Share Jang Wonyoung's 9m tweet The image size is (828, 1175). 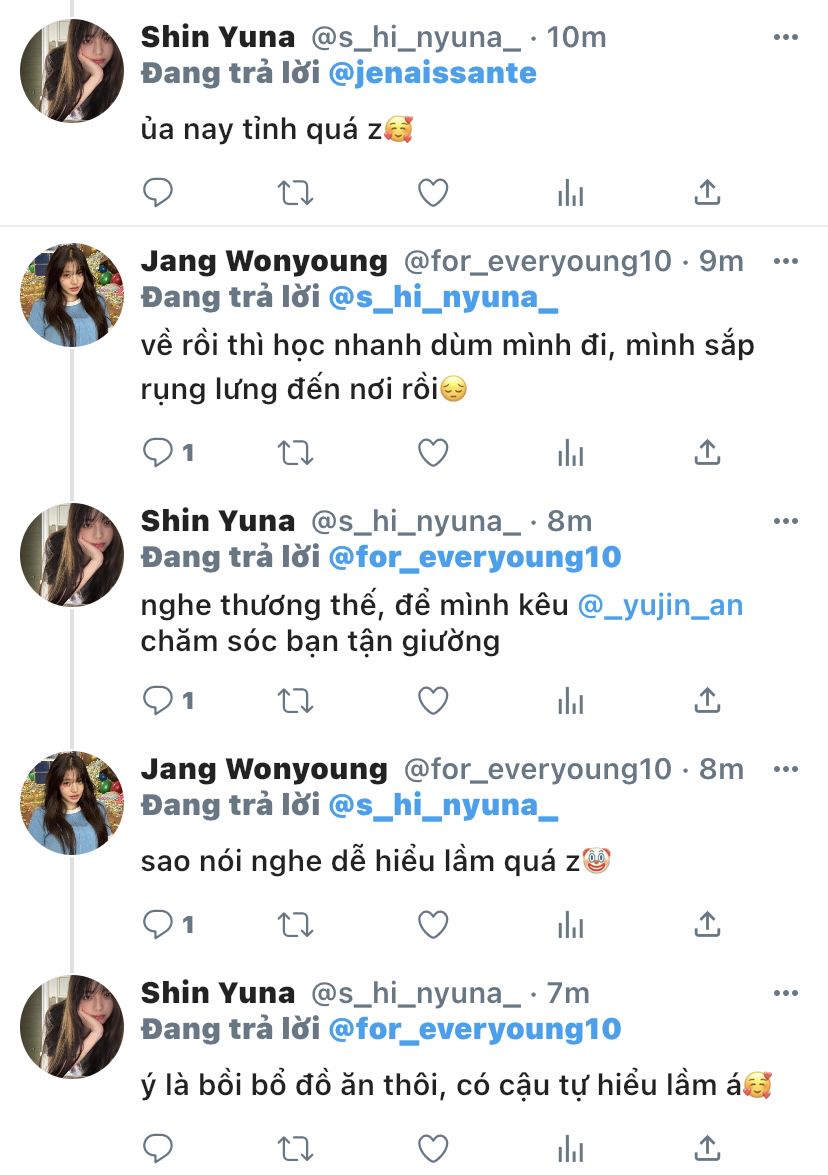click(707, 453)
